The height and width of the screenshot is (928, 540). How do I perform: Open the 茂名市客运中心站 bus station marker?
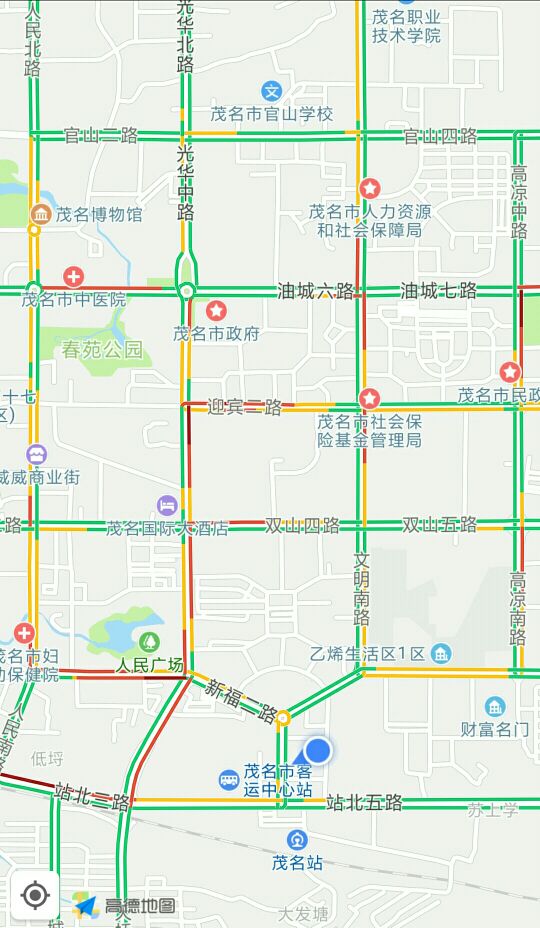tap(229, 779)
